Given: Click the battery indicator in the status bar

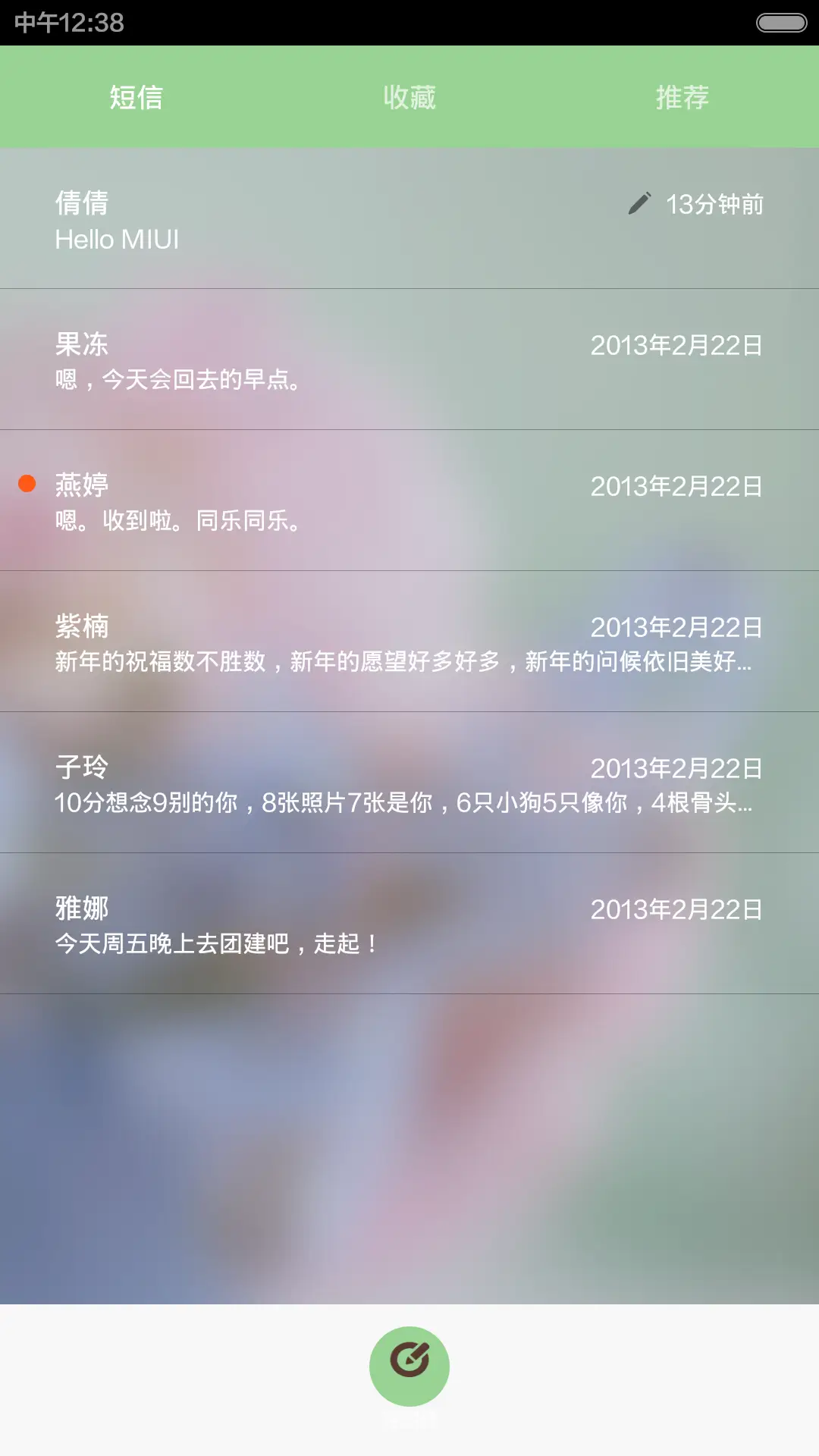Looking at the screenshot, I should [x=780, y=24].
